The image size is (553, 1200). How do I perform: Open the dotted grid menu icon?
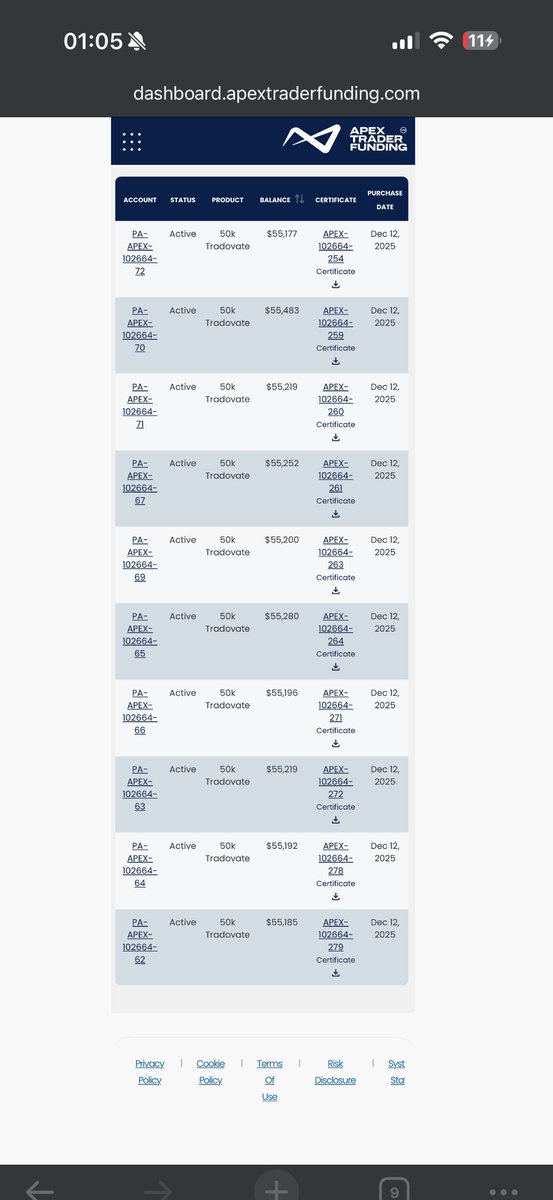click(x=132, y=142)
